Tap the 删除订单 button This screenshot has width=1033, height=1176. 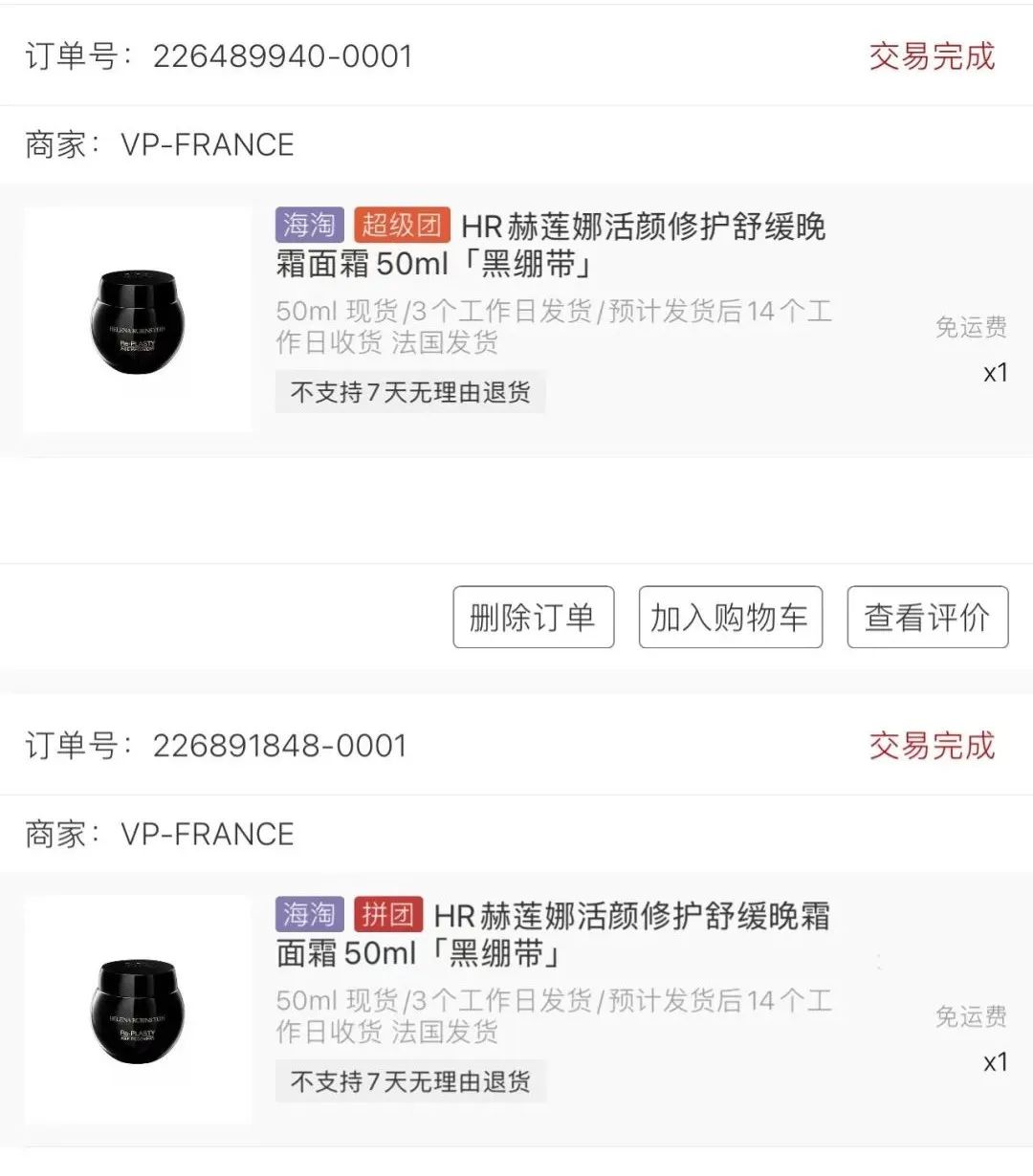click(533, 618)
